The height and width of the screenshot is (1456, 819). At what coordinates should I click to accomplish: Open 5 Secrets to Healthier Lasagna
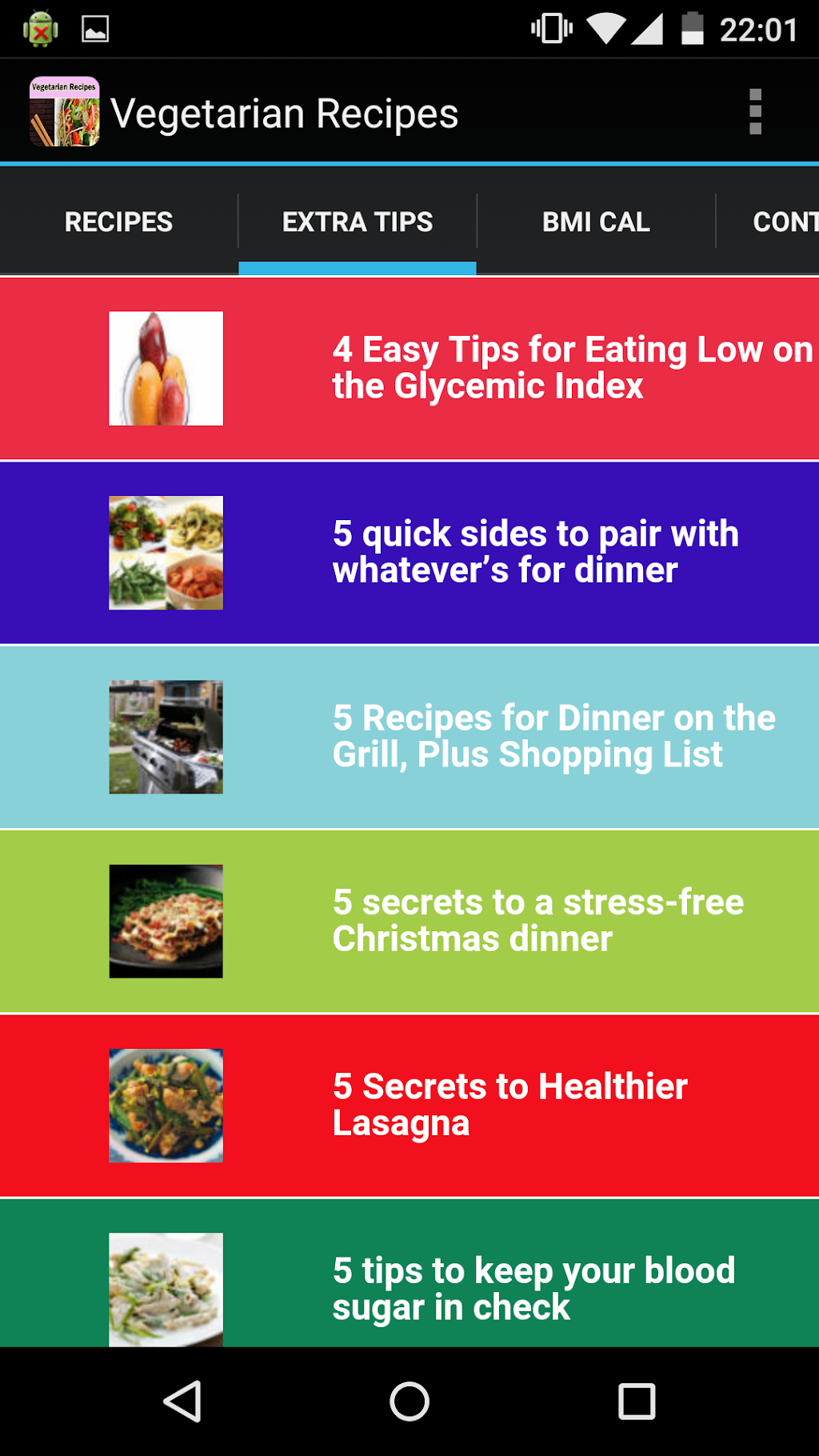[409, 1105]
